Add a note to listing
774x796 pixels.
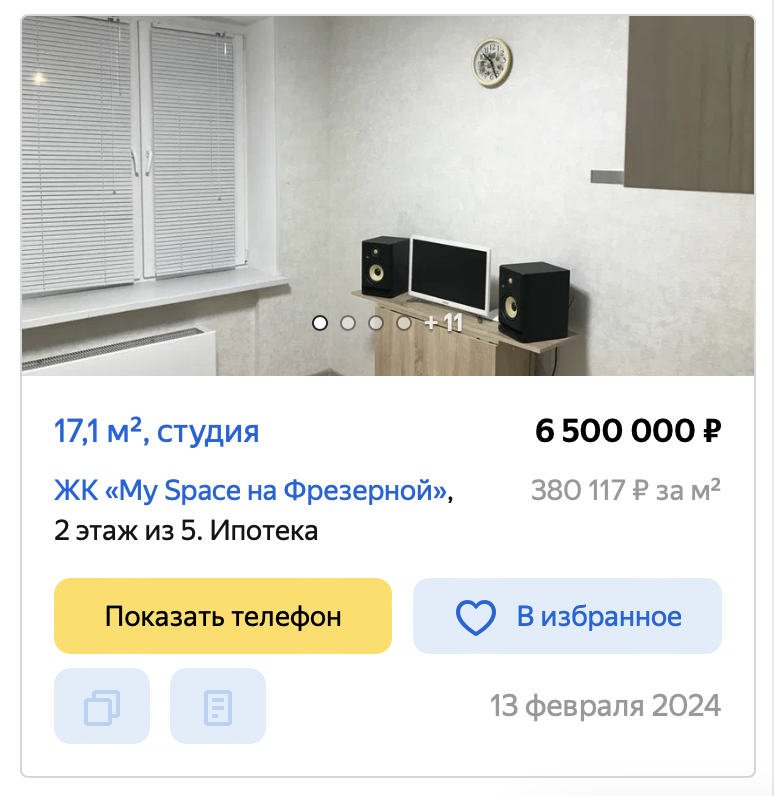click(x=218, y=707)
